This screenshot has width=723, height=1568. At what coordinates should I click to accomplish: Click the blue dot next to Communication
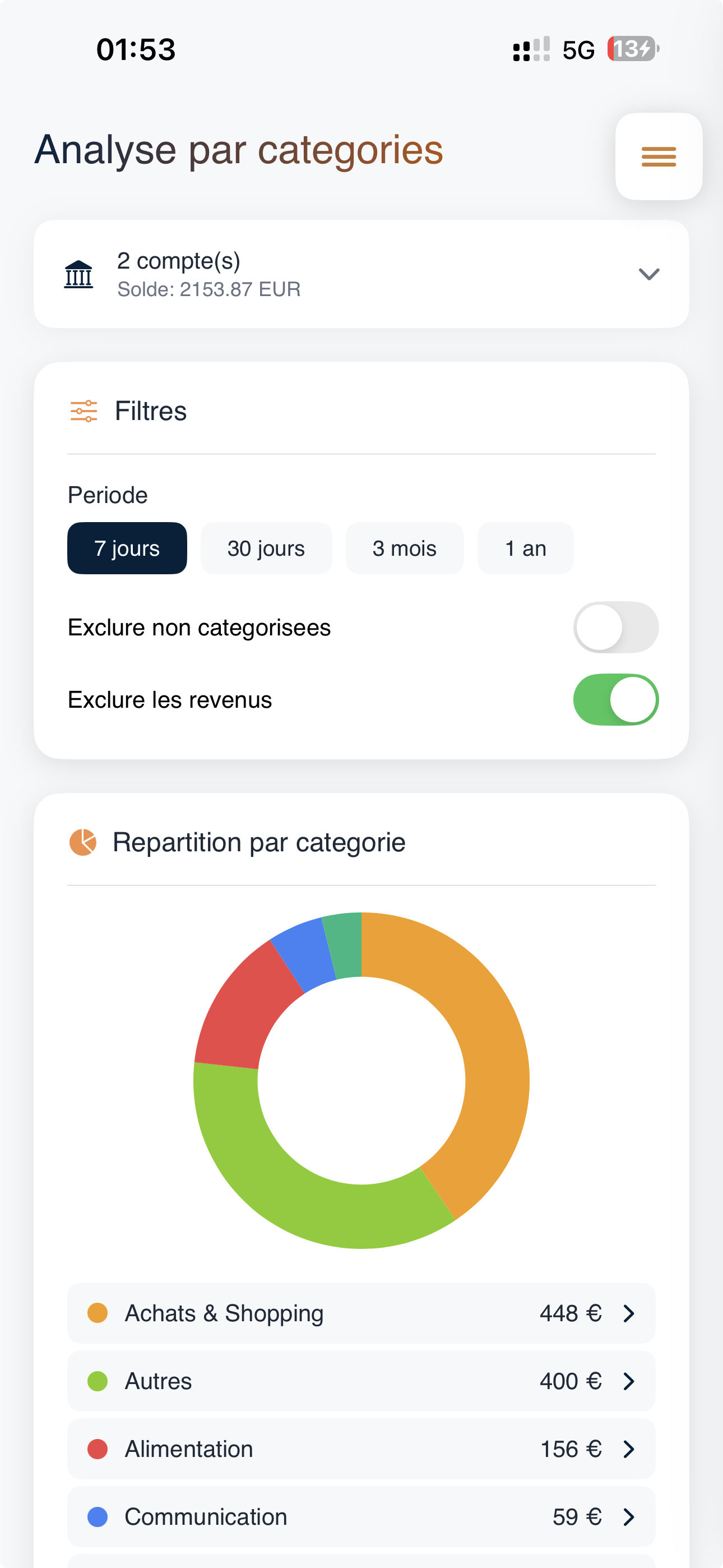click(98, 1517)
